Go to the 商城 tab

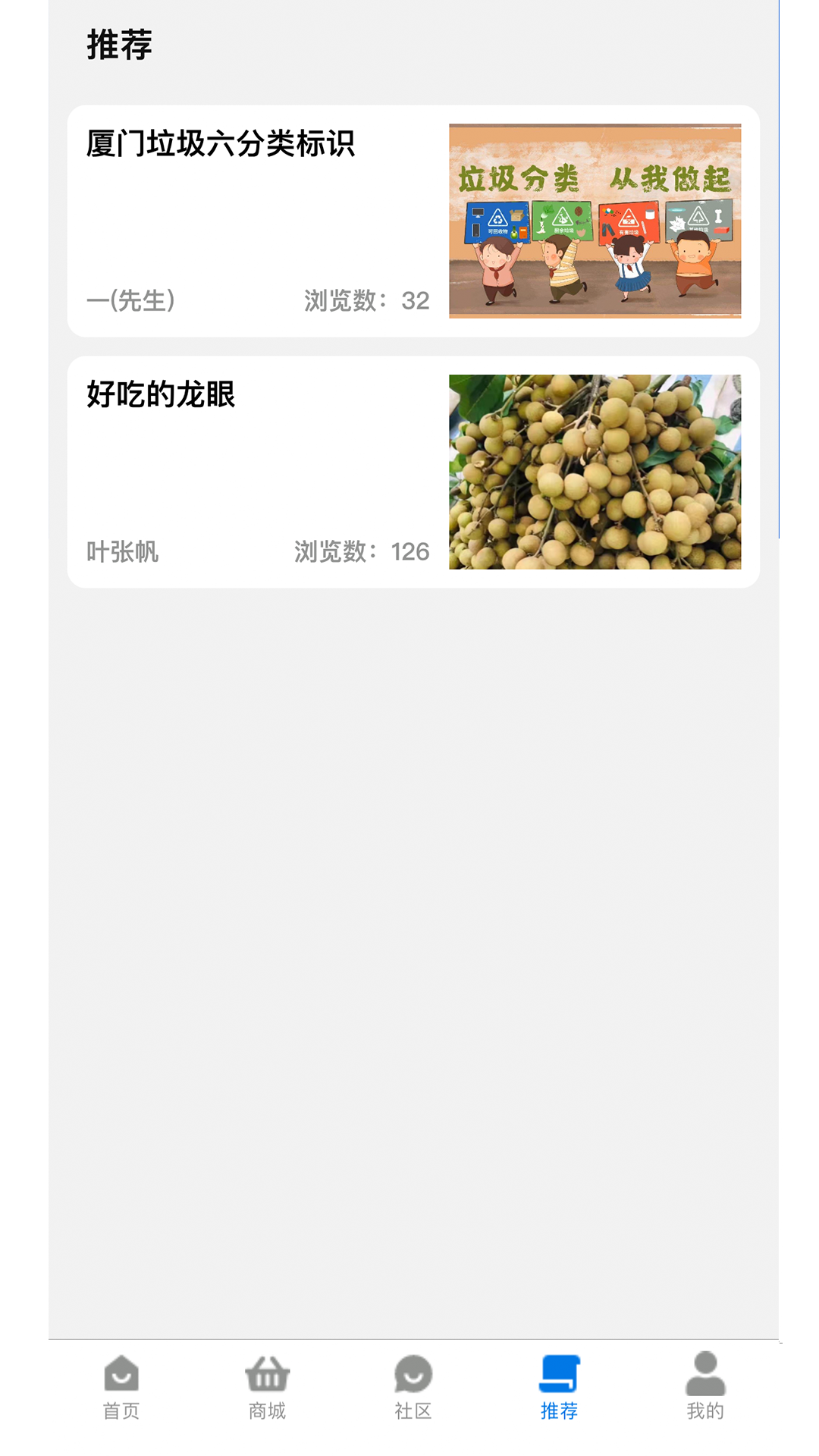[x=267, y=1387]
